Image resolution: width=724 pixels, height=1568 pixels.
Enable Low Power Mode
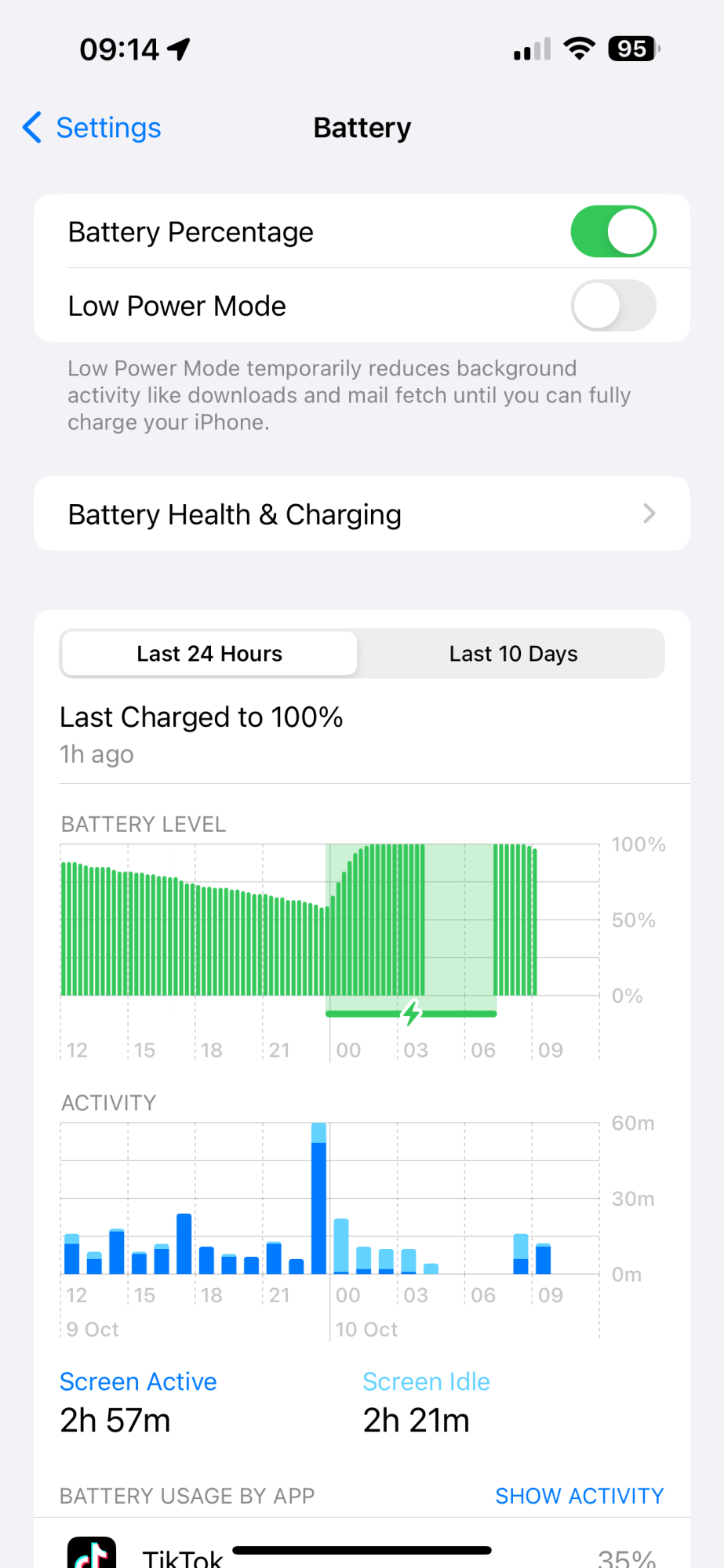613,306
